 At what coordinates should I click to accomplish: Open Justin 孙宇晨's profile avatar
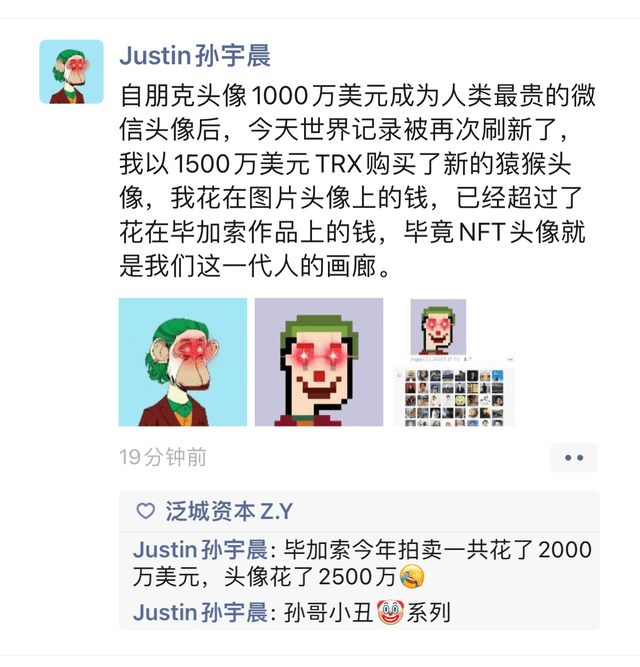[71, 71]
